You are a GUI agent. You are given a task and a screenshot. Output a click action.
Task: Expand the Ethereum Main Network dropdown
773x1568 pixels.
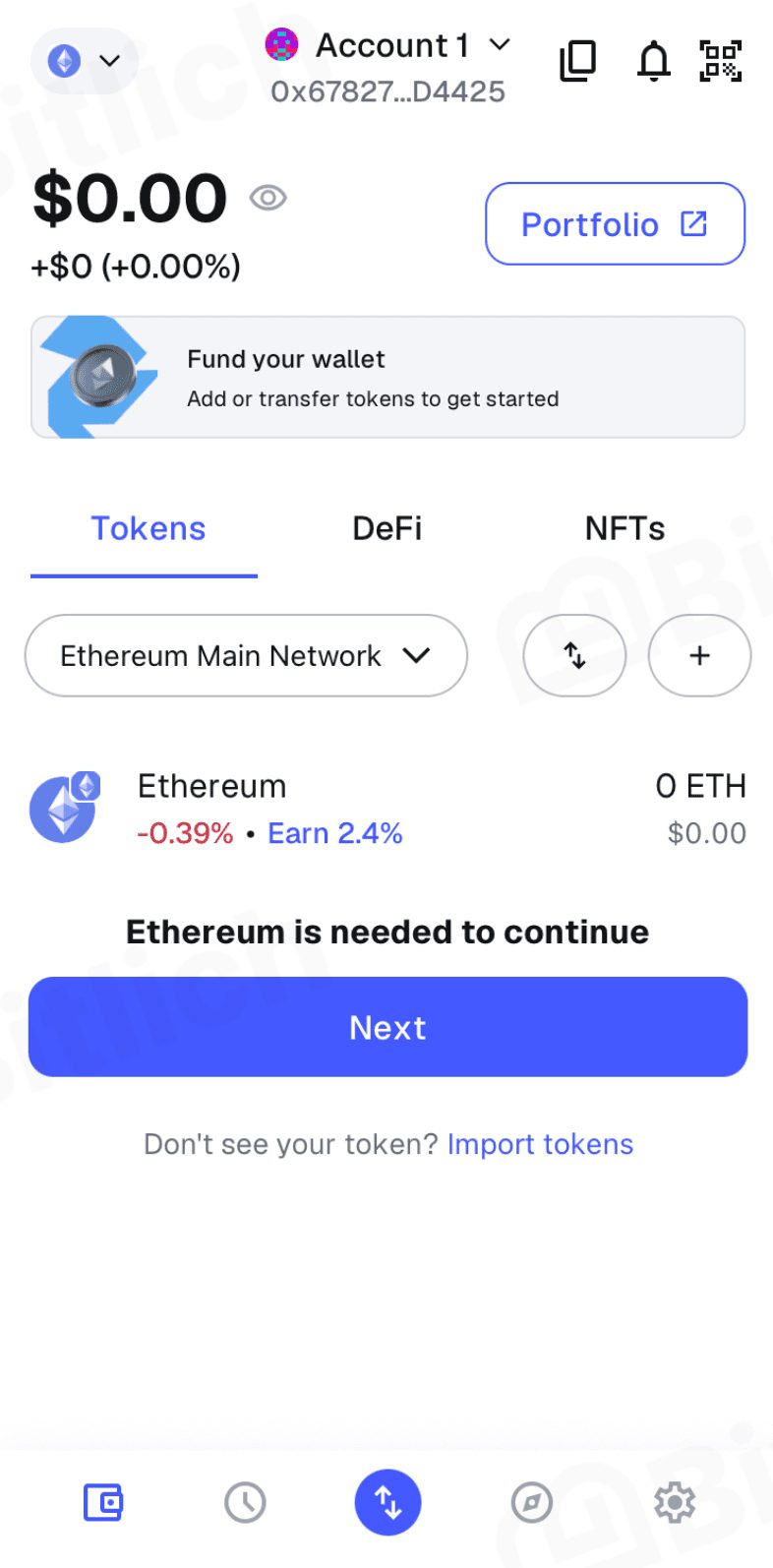(246, 656)
